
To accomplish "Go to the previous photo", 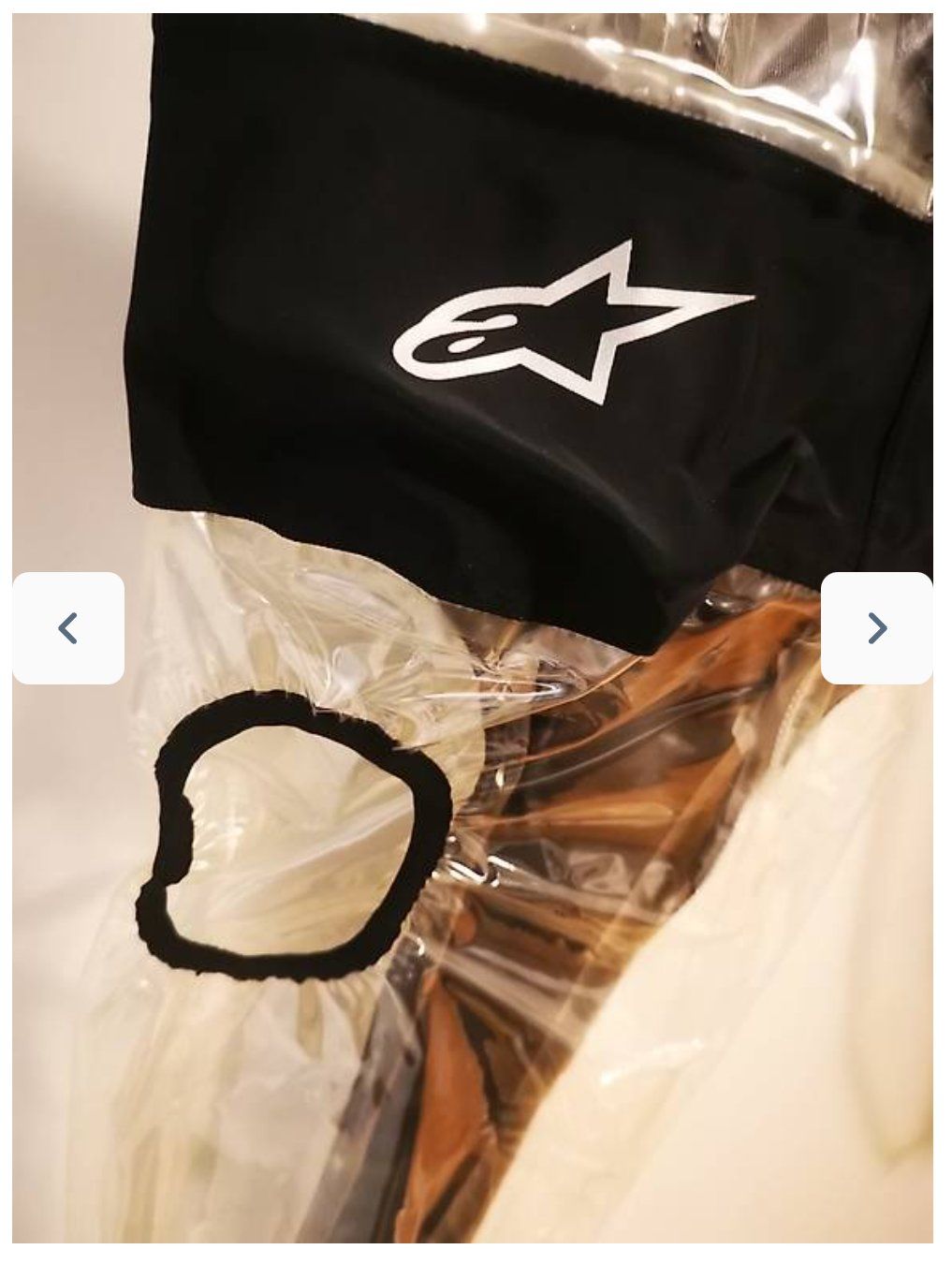I will pos(68,627).
